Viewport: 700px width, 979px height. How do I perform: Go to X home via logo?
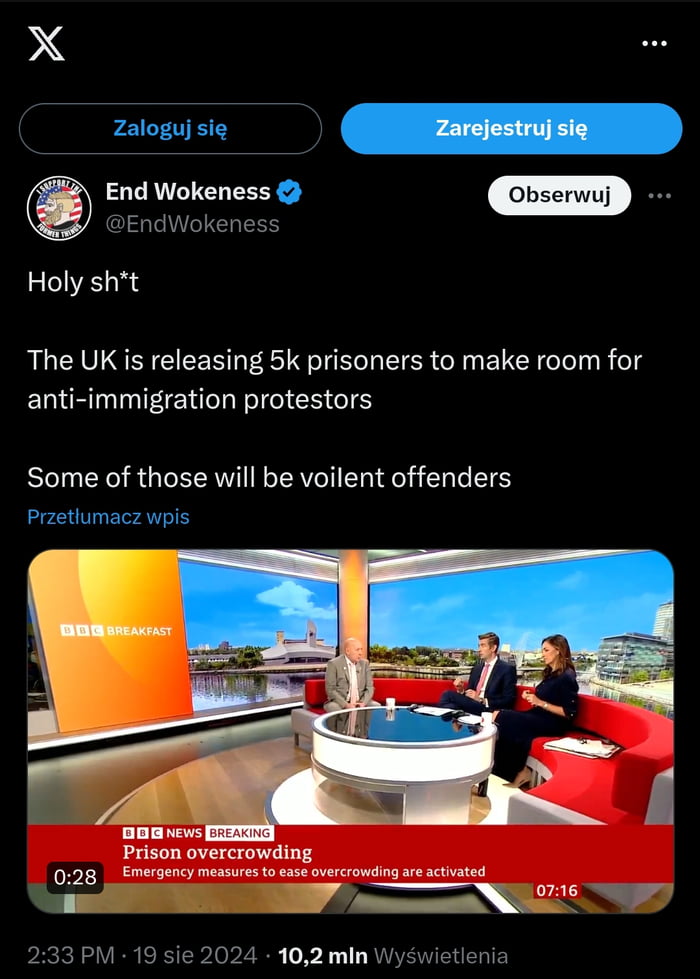click(x=46, y=44)
